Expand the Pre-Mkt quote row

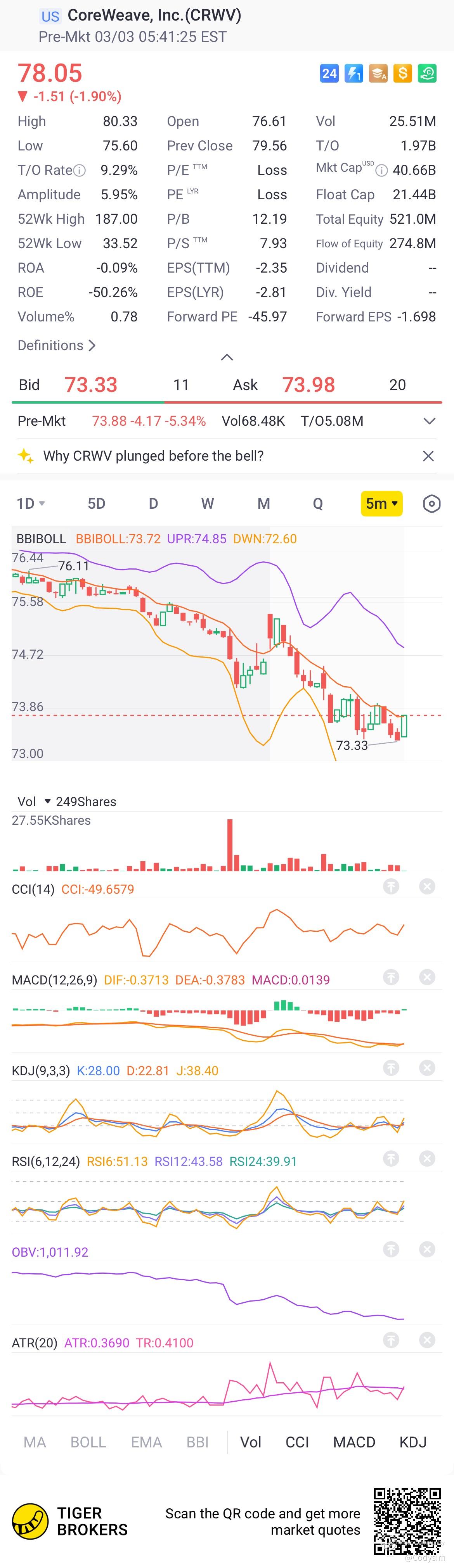(x=429, y=421)
